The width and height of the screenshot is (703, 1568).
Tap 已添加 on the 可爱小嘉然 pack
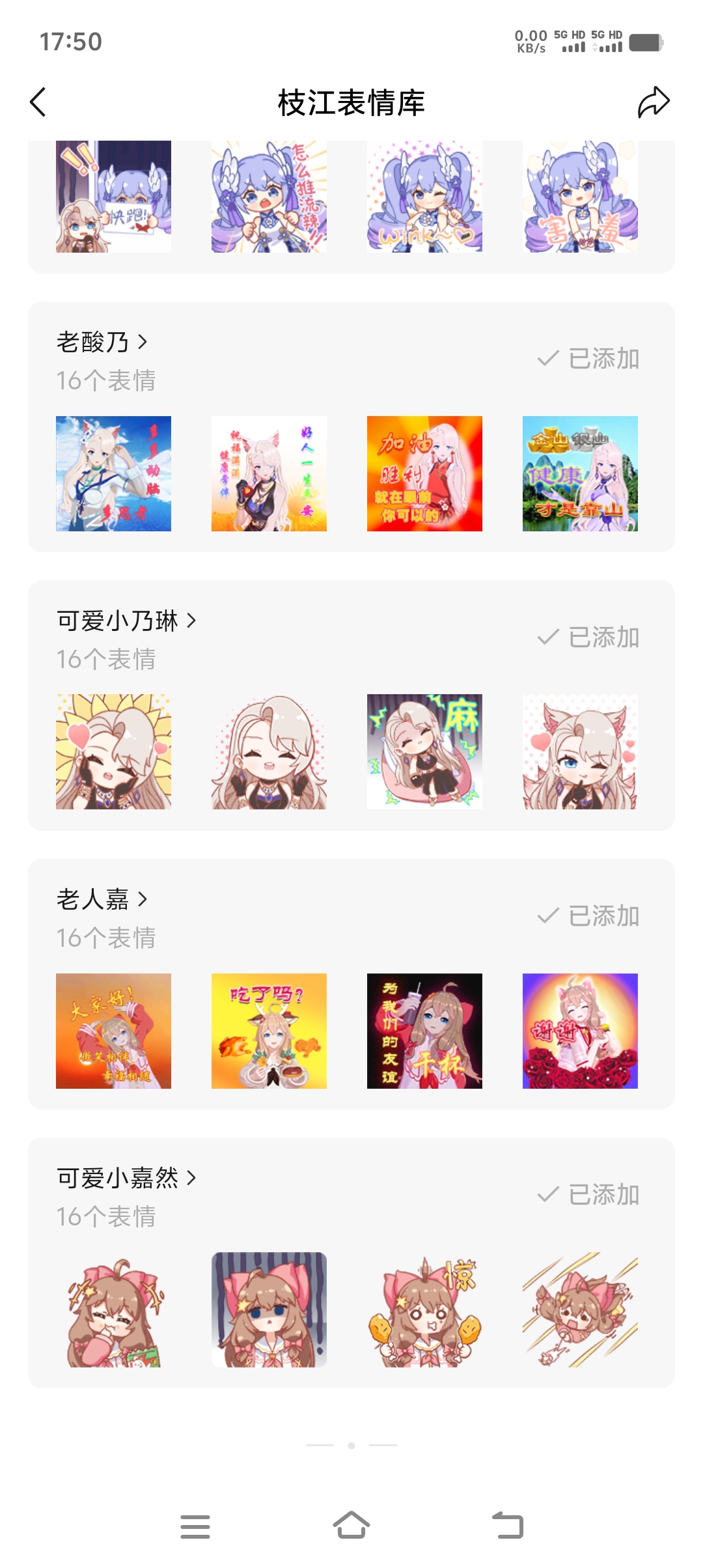[588, 1195]
